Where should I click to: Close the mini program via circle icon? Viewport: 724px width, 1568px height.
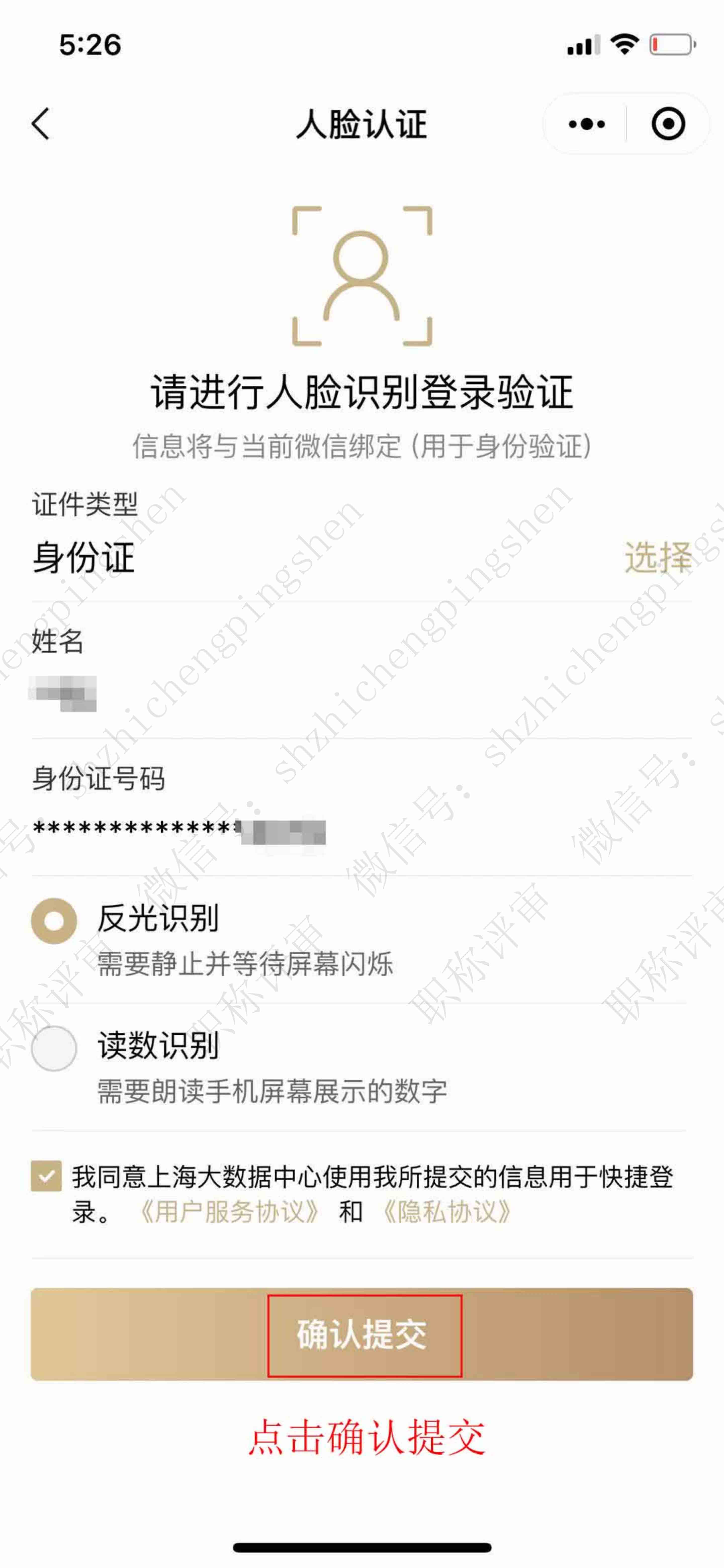point(668,124)
